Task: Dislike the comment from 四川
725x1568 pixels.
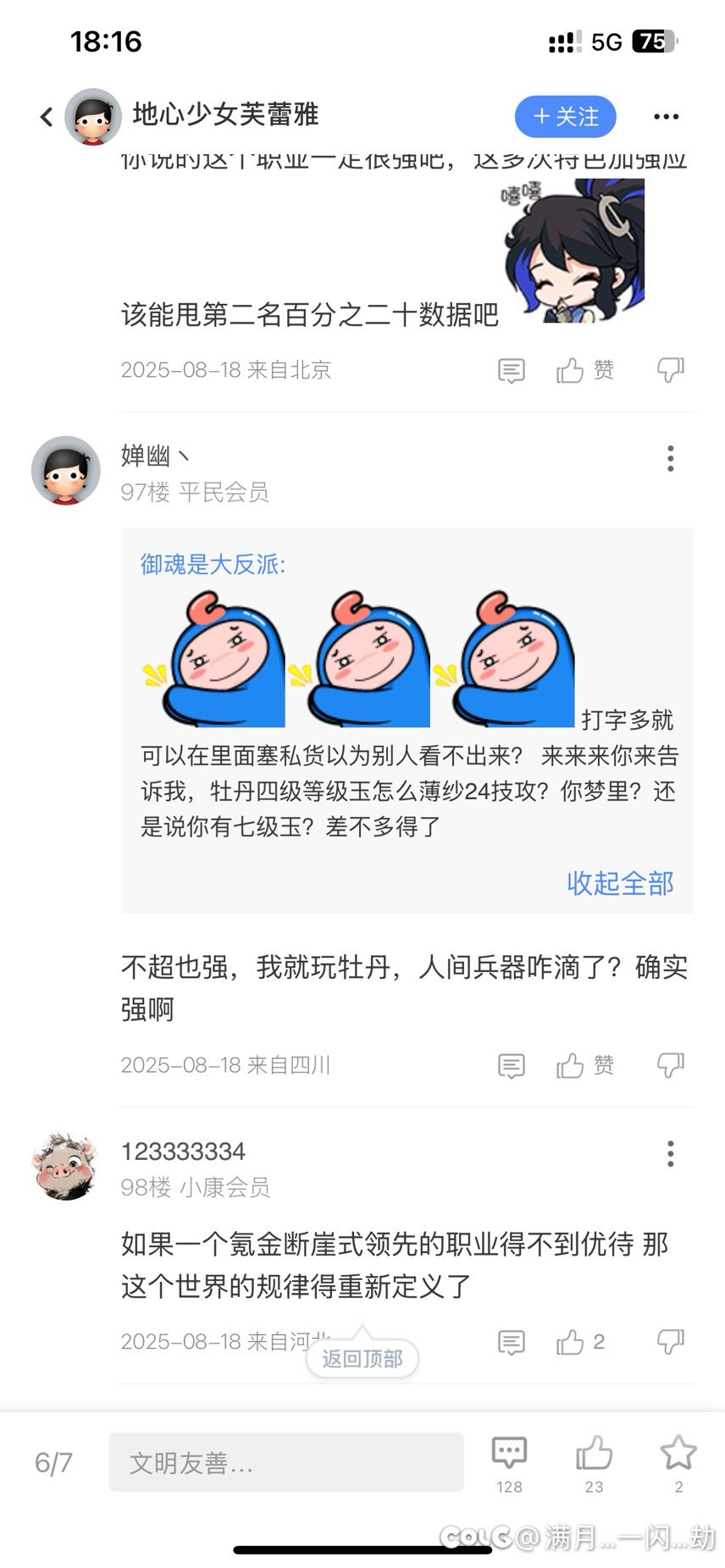Action: [670, 1065]
